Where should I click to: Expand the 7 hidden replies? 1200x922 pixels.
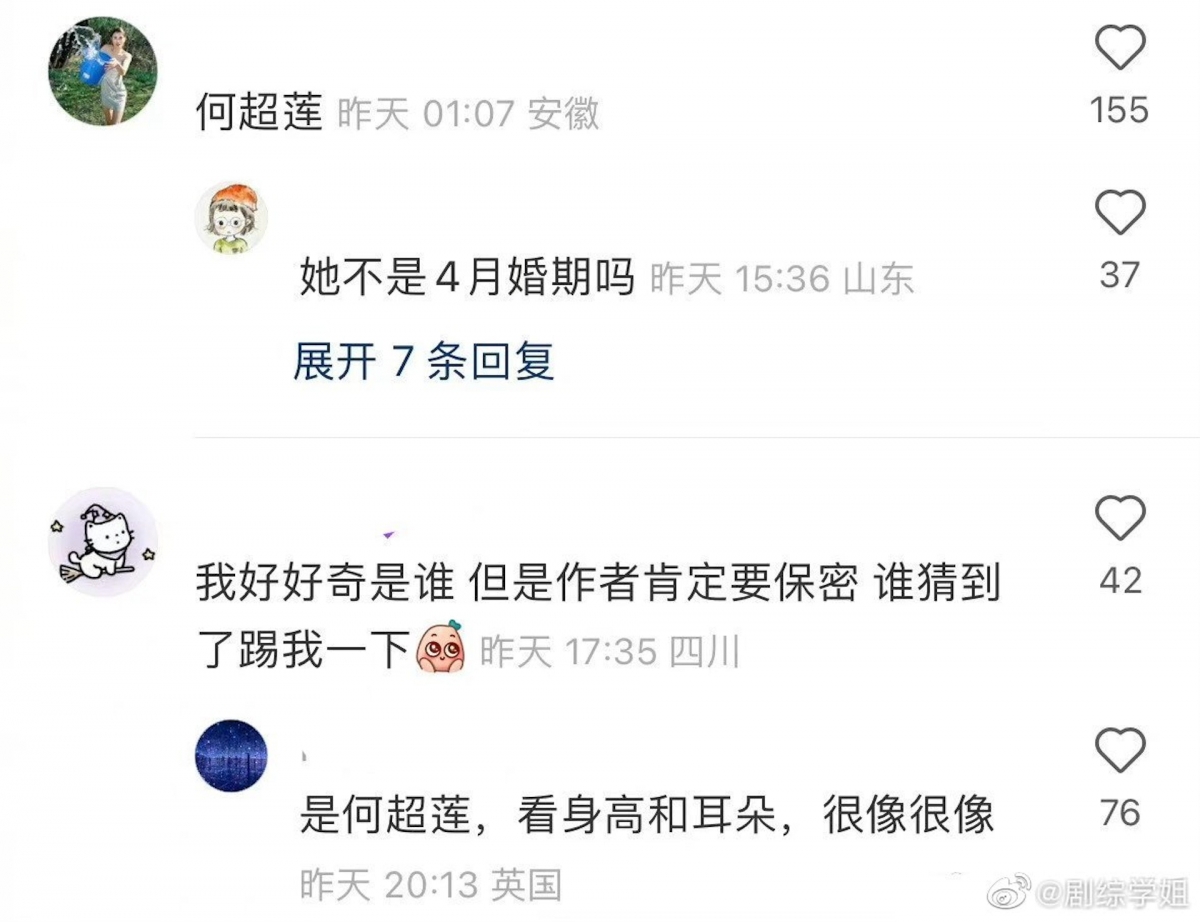coord(423,361)
